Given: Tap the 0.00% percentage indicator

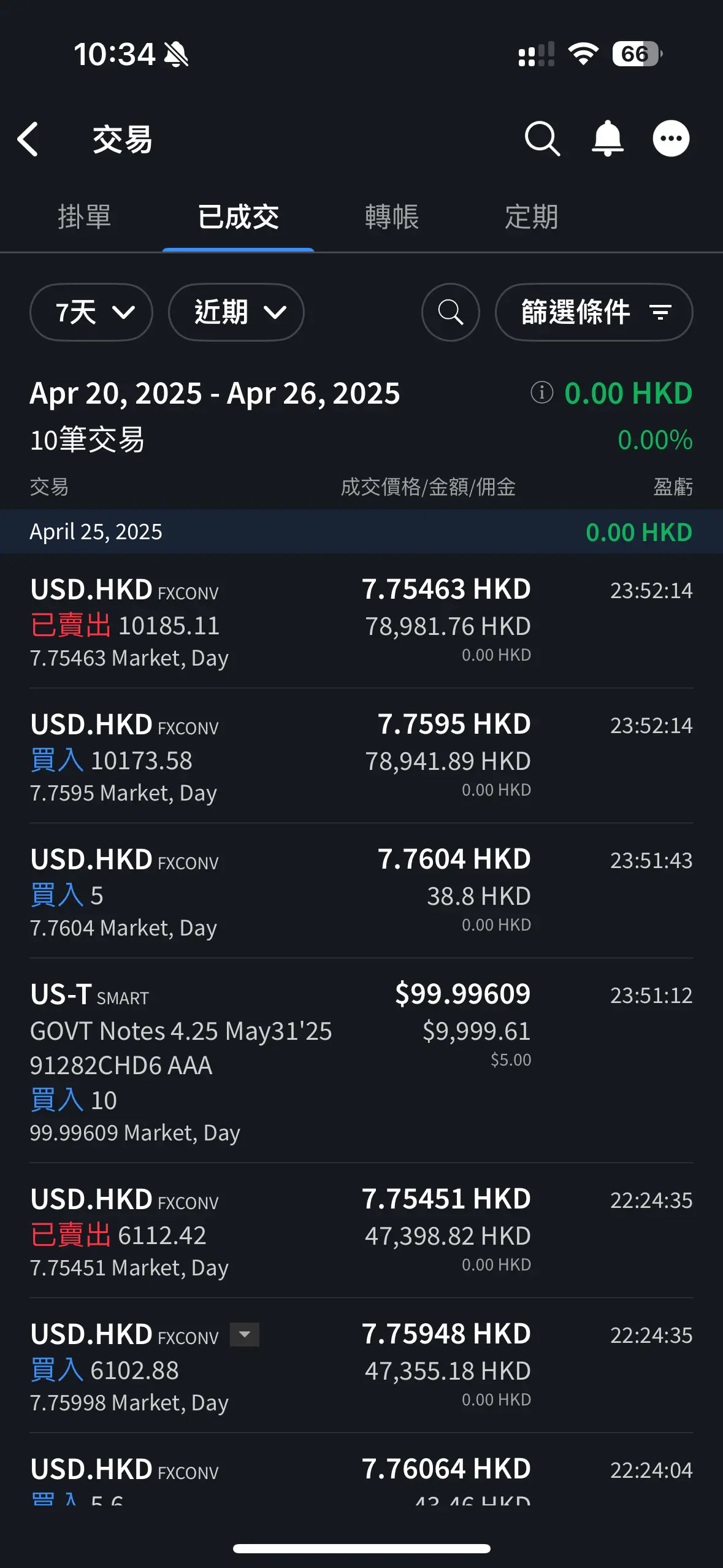Looking at the screenshot, I should click(x=654, y=440).
